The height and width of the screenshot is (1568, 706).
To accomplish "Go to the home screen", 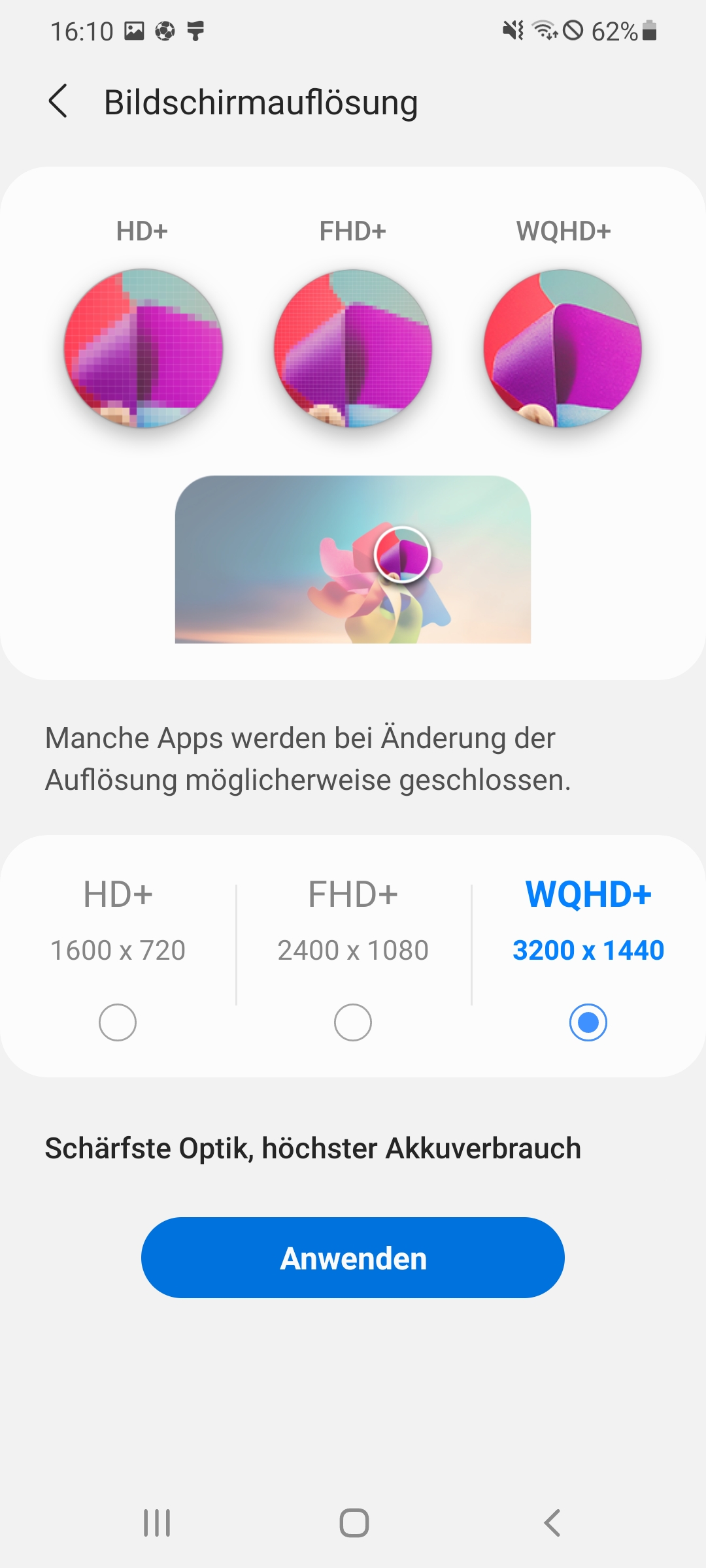I will (x=354, y=1523).
